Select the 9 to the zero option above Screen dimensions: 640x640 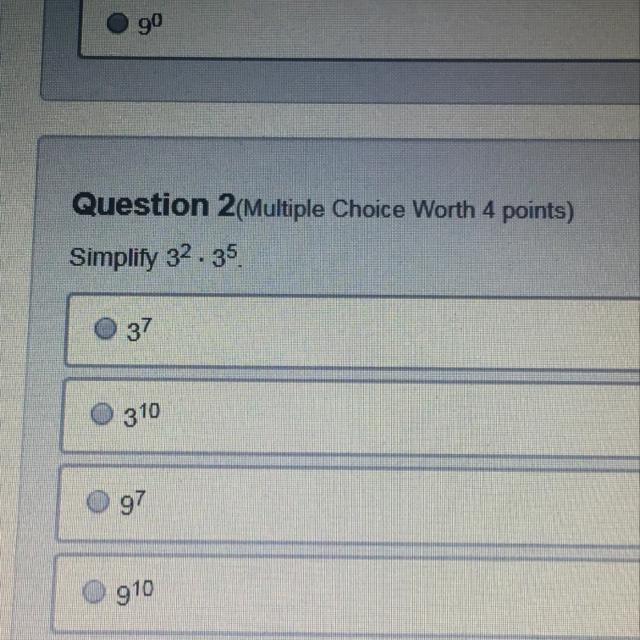pyautogui.click(x=119, y=27)
